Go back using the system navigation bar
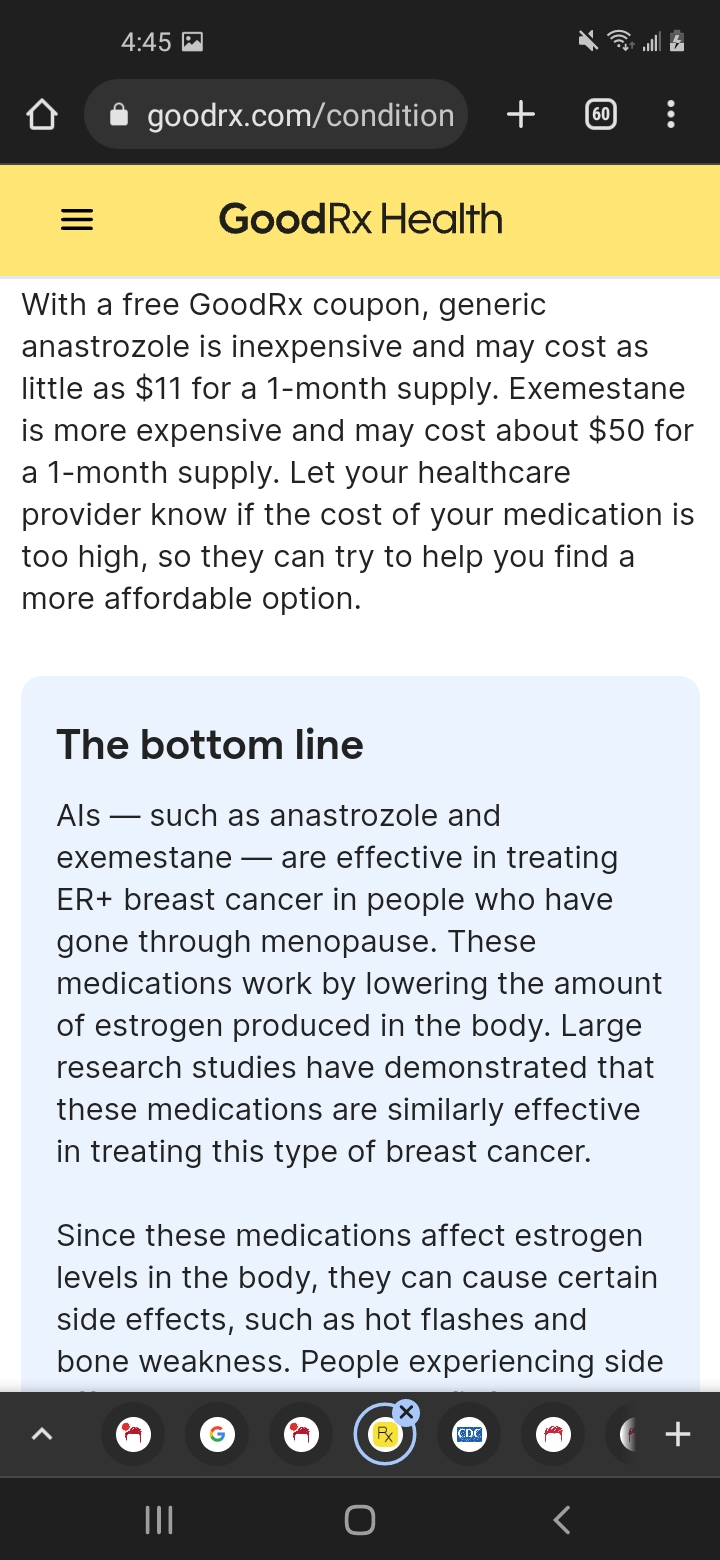720x1560 pixels. [561, 1520]
